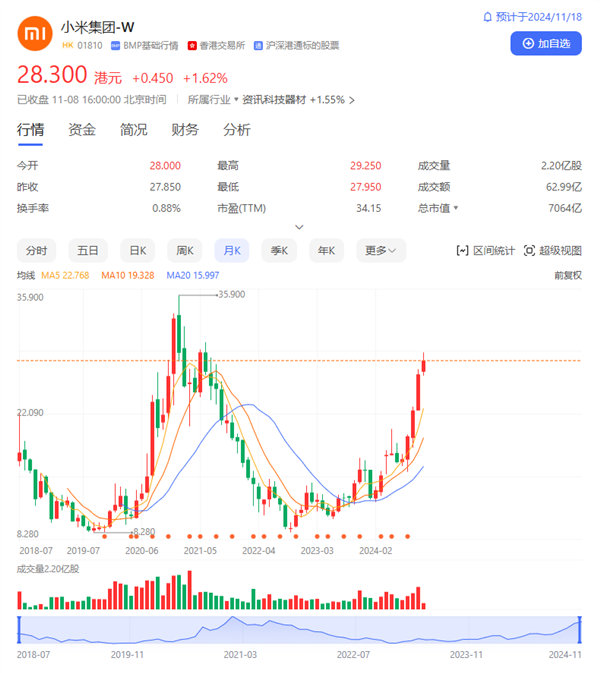The width and height of the screenshot is (600, 673).
Task: Open the 更多 period dropdown
Action: [381, 250]
